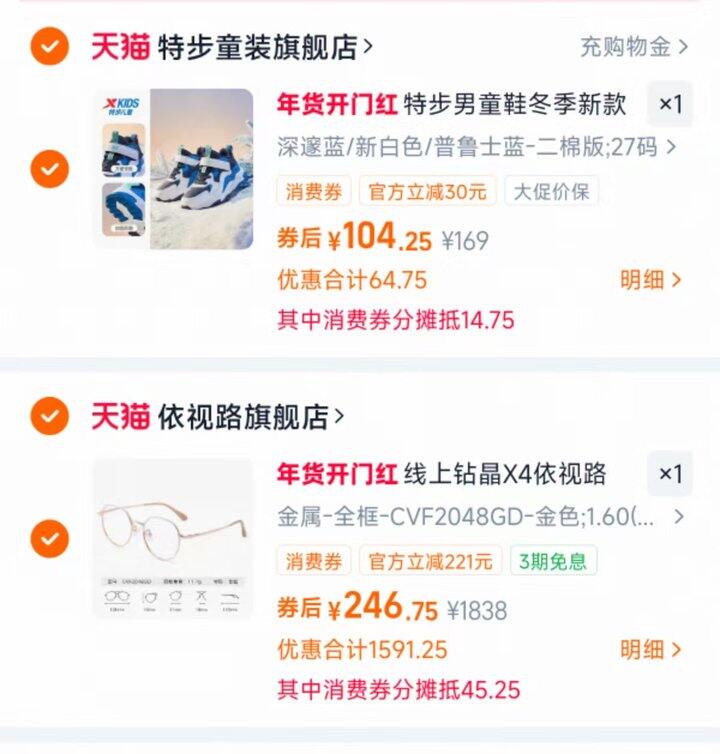Screen dimensions: 720x754
Task: Visit the 依视路旗舰店 store page
Action: (250, 416)
